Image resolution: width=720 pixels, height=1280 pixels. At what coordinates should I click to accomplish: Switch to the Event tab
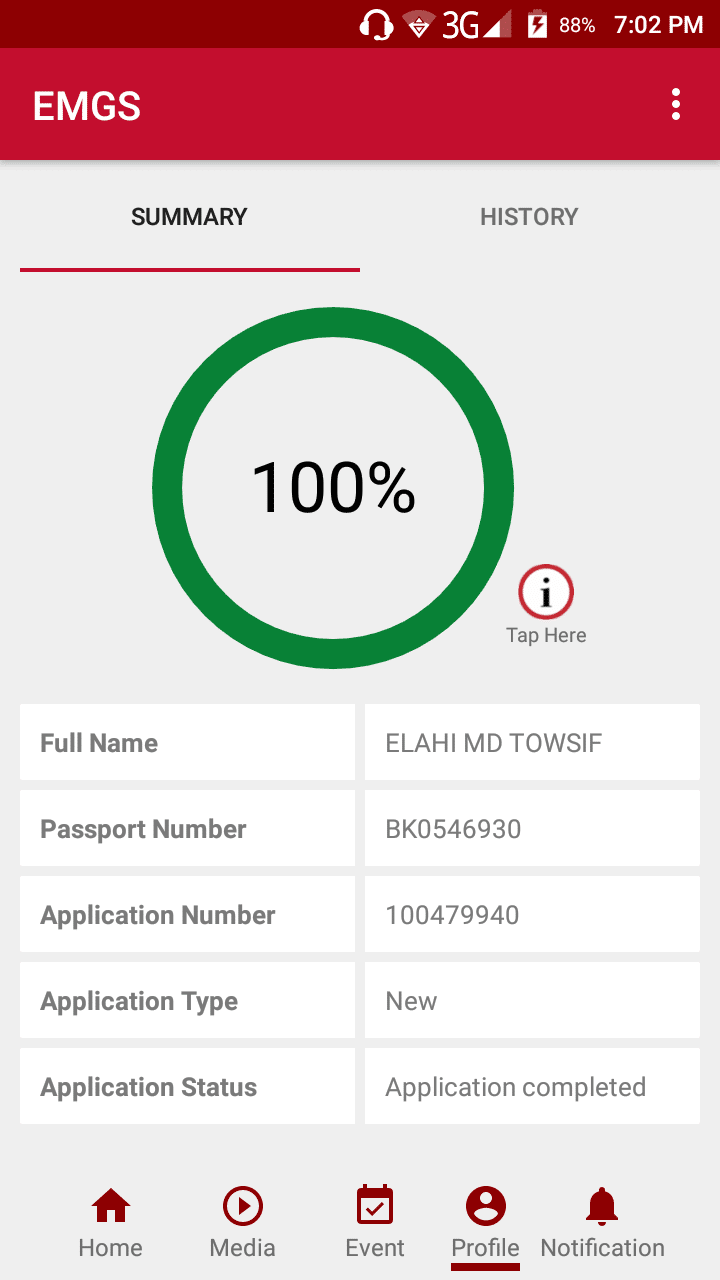375,1222
